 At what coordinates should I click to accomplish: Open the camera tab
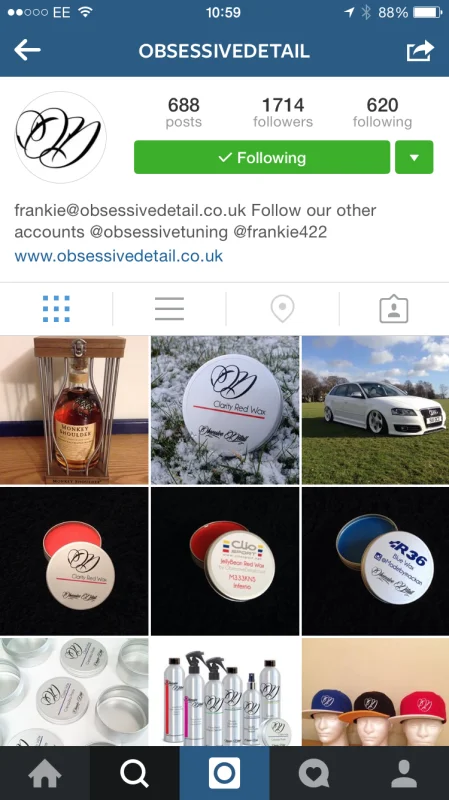pos(224,773)
